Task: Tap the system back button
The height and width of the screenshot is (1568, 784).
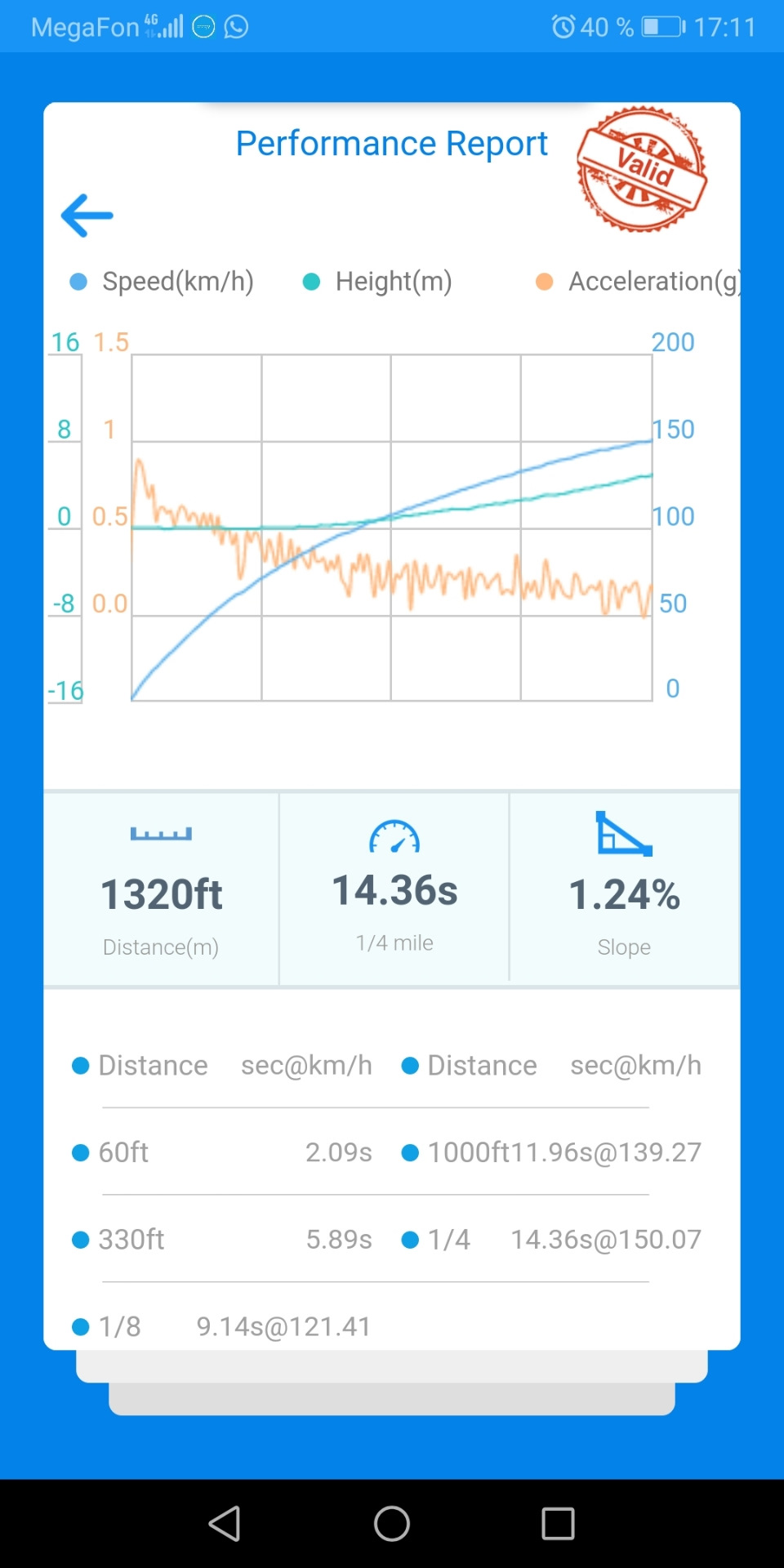Action: pos(225,1524)
